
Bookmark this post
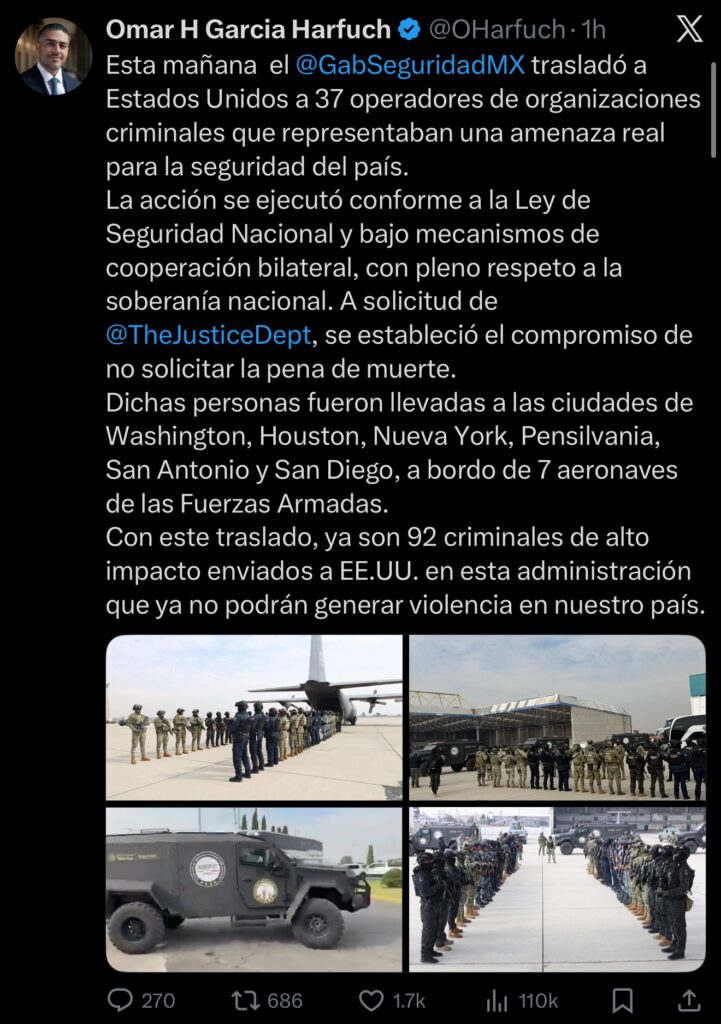pyautogui.click(x=622, y=999)
